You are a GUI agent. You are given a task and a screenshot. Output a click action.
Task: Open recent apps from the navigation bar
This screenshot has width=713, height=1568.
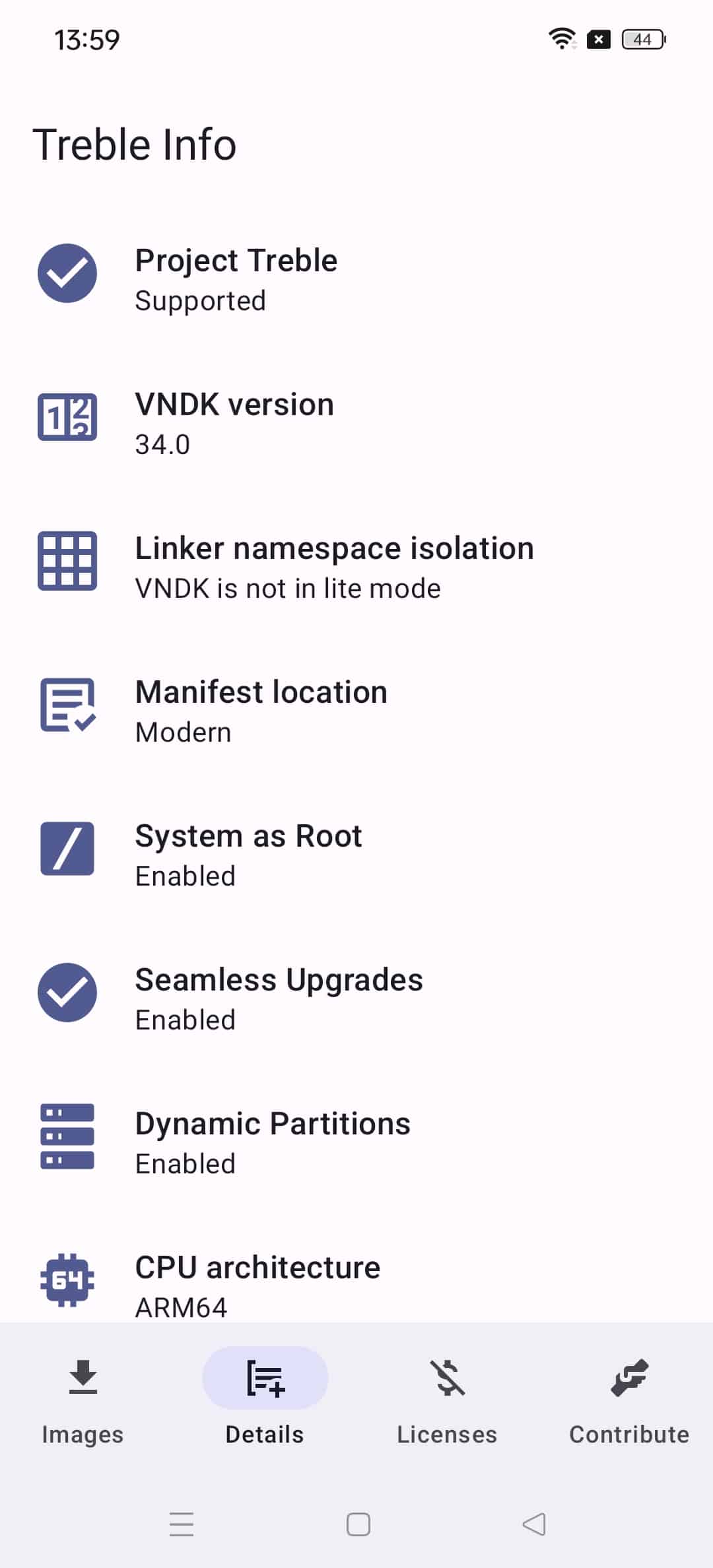182,1524
